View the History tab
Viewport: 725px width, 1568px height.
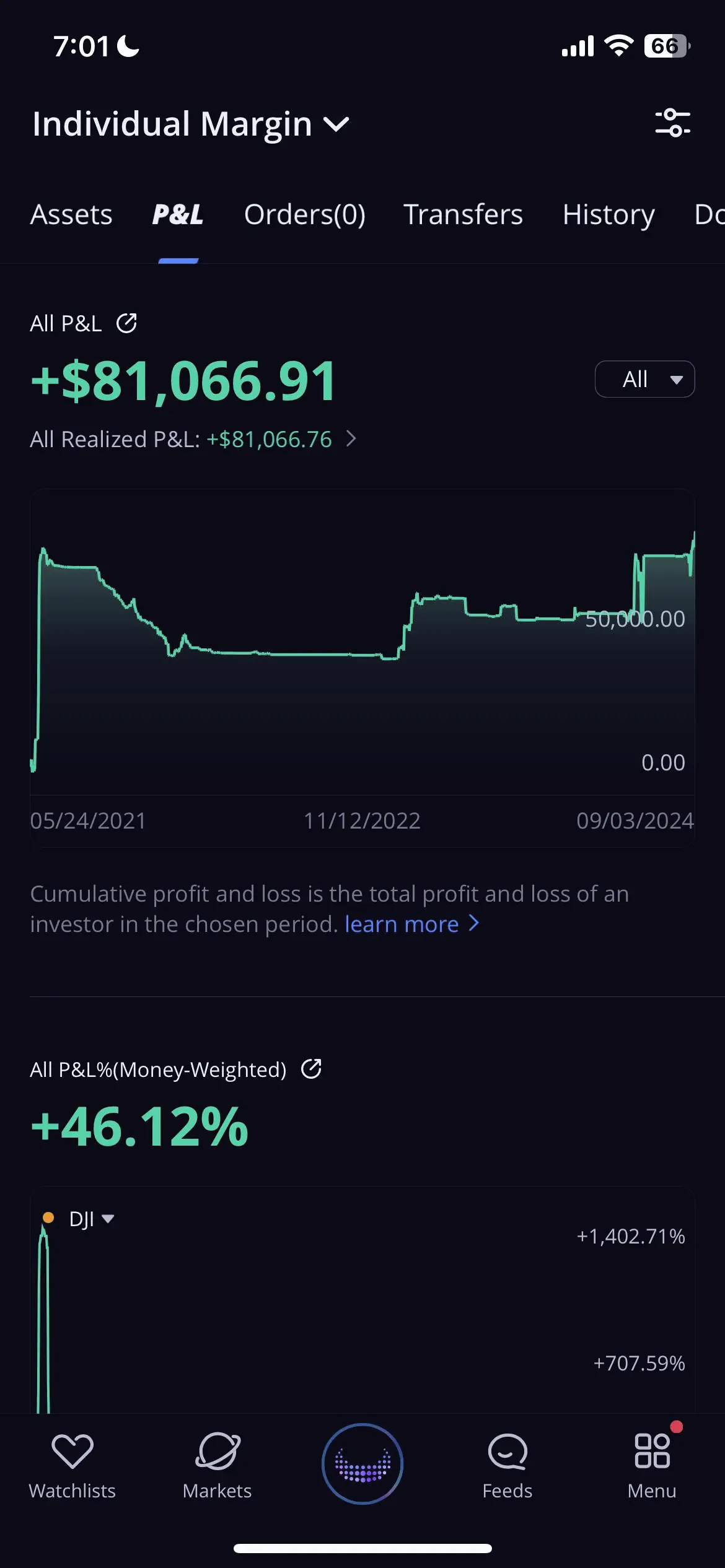(x=609, y=215)
